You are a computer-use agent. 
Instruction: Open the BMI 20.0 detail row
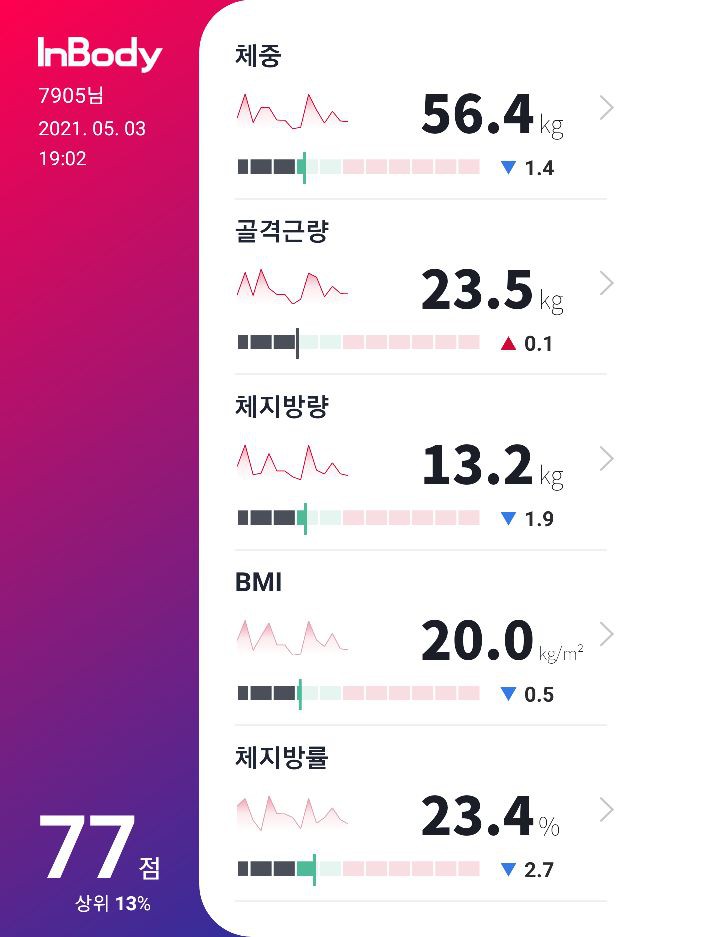coord(605,634)
